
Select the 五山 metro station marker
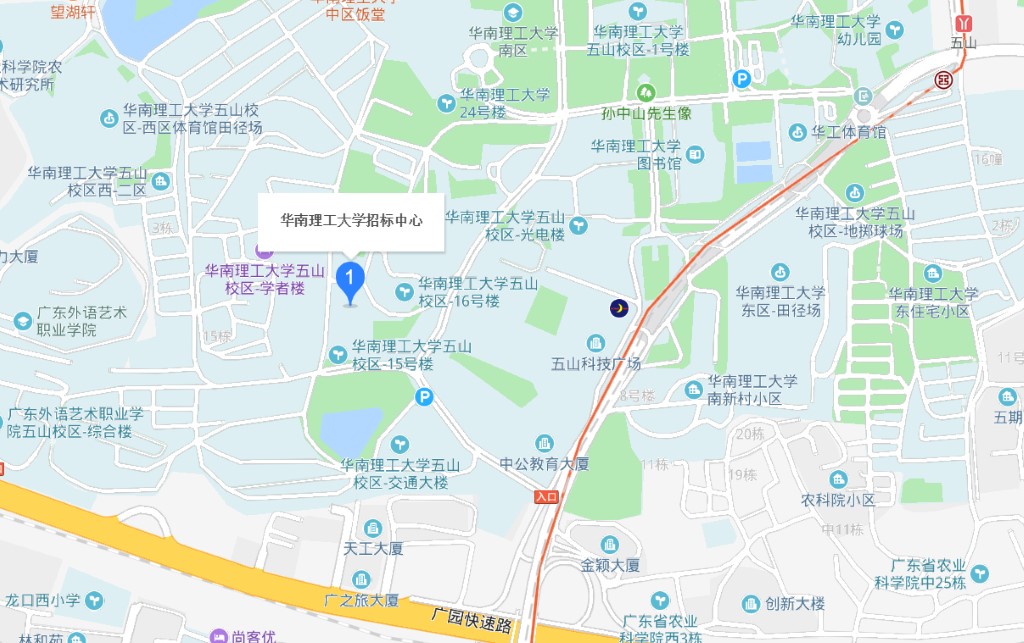tap(963, 23)
